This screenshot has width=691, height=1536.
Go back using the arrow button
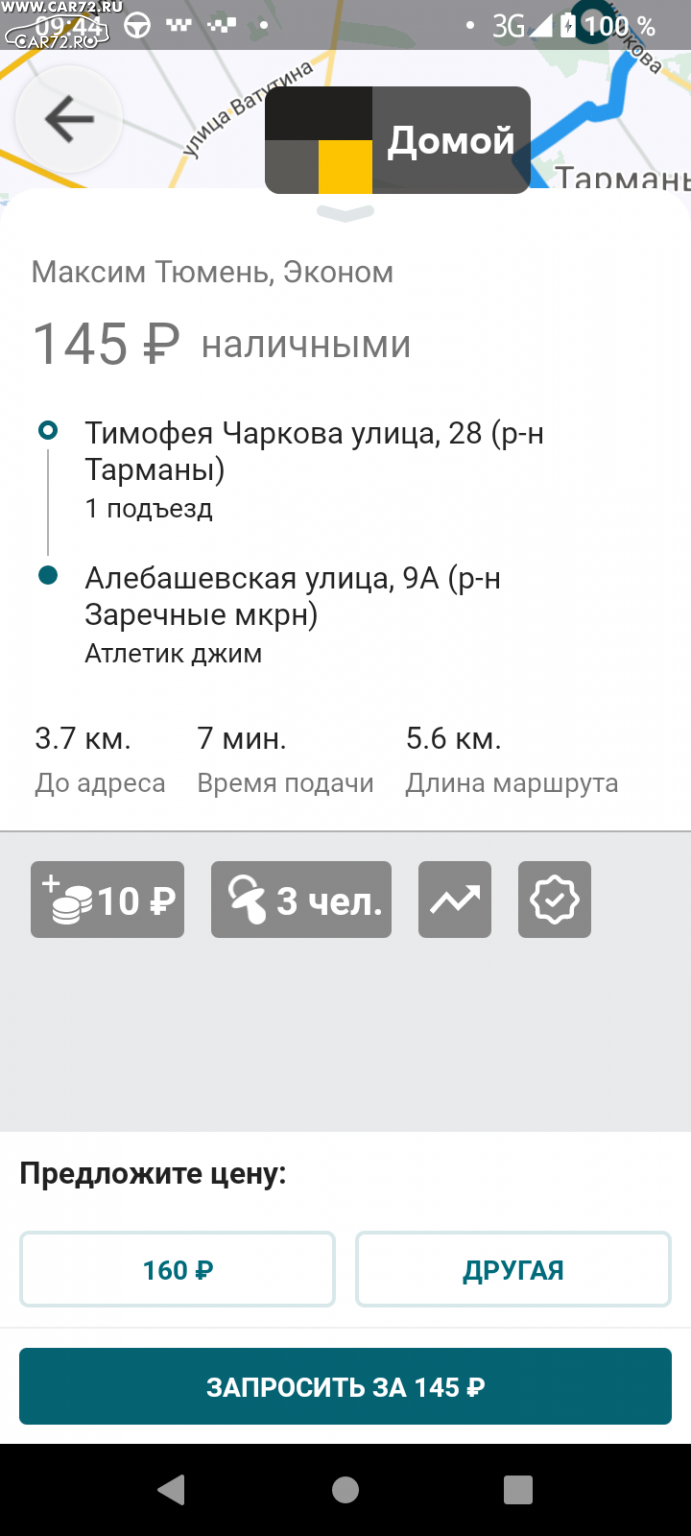[69, 120]
